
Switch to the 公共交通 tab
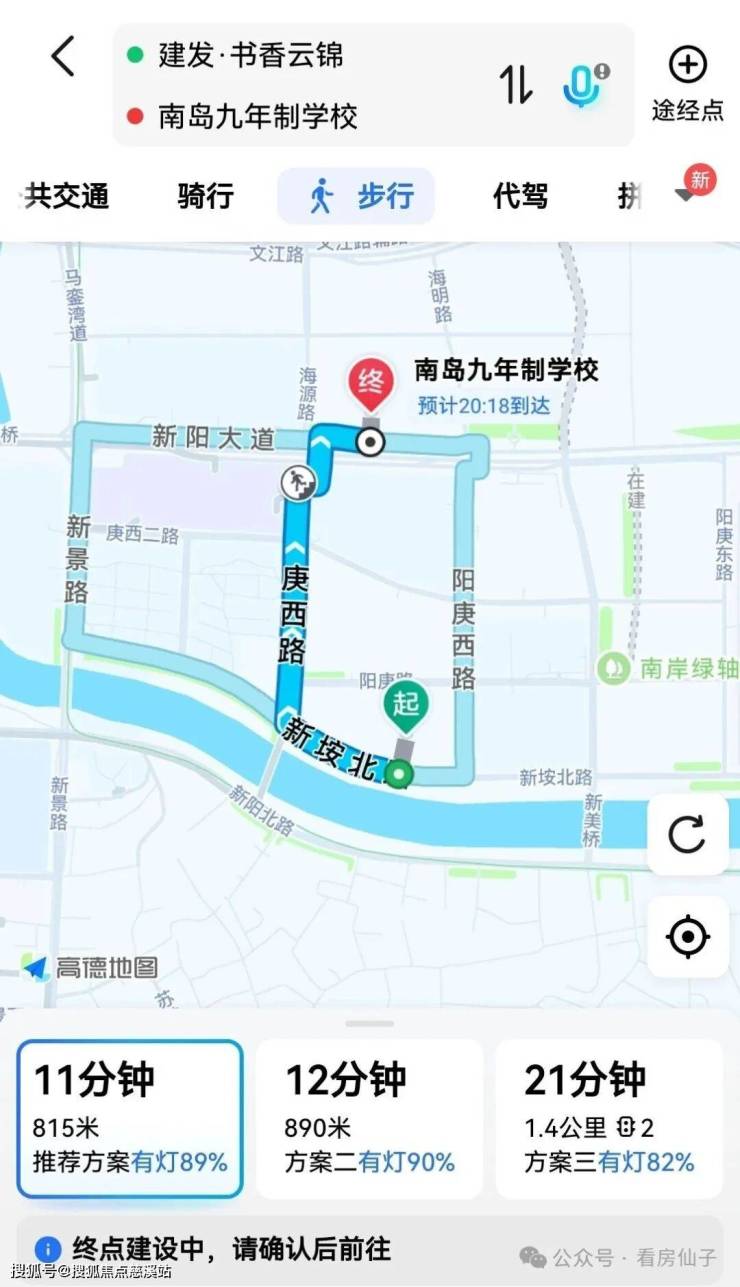point(62,196)
